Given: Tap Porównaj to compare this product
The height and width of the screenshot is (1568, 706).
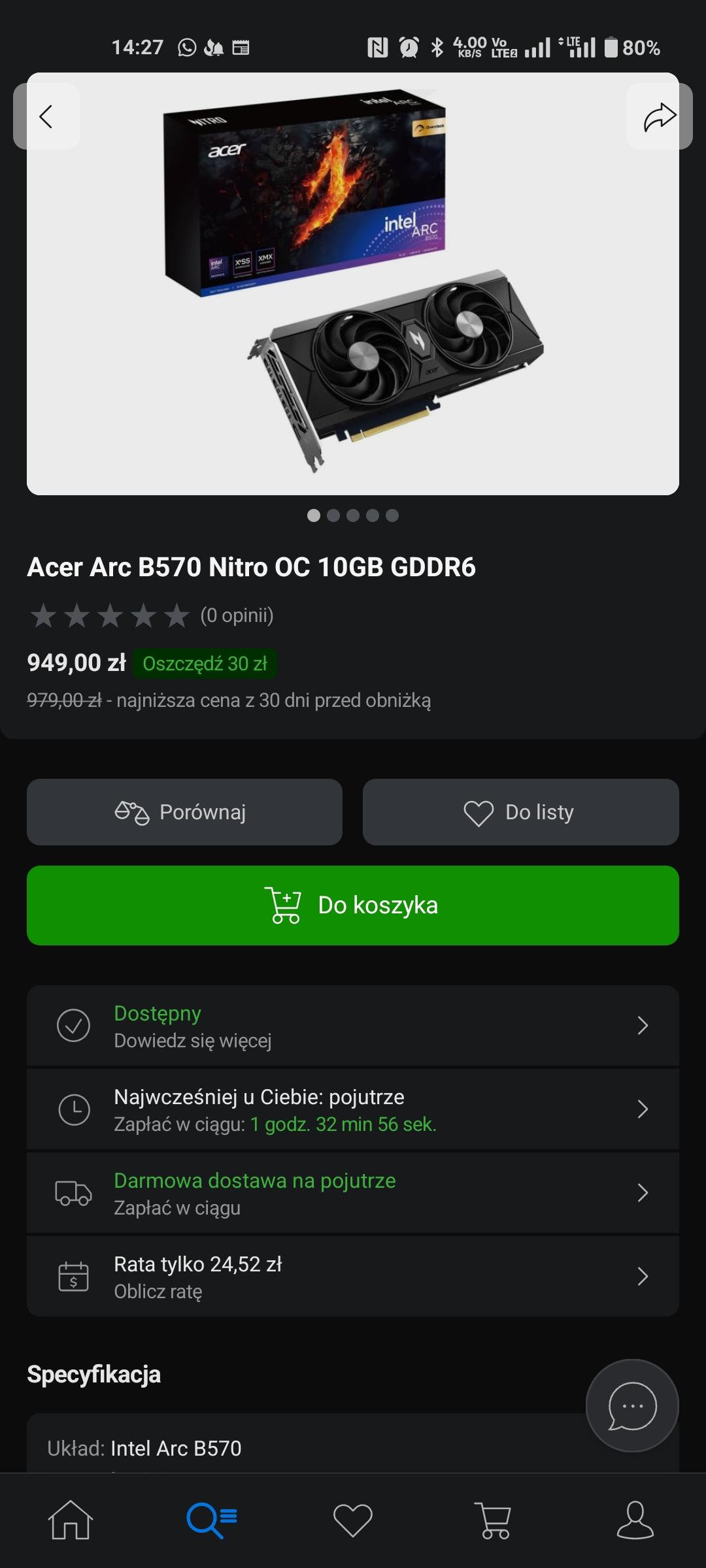Looking at the screenshot, I should click(x=184, y=812).
